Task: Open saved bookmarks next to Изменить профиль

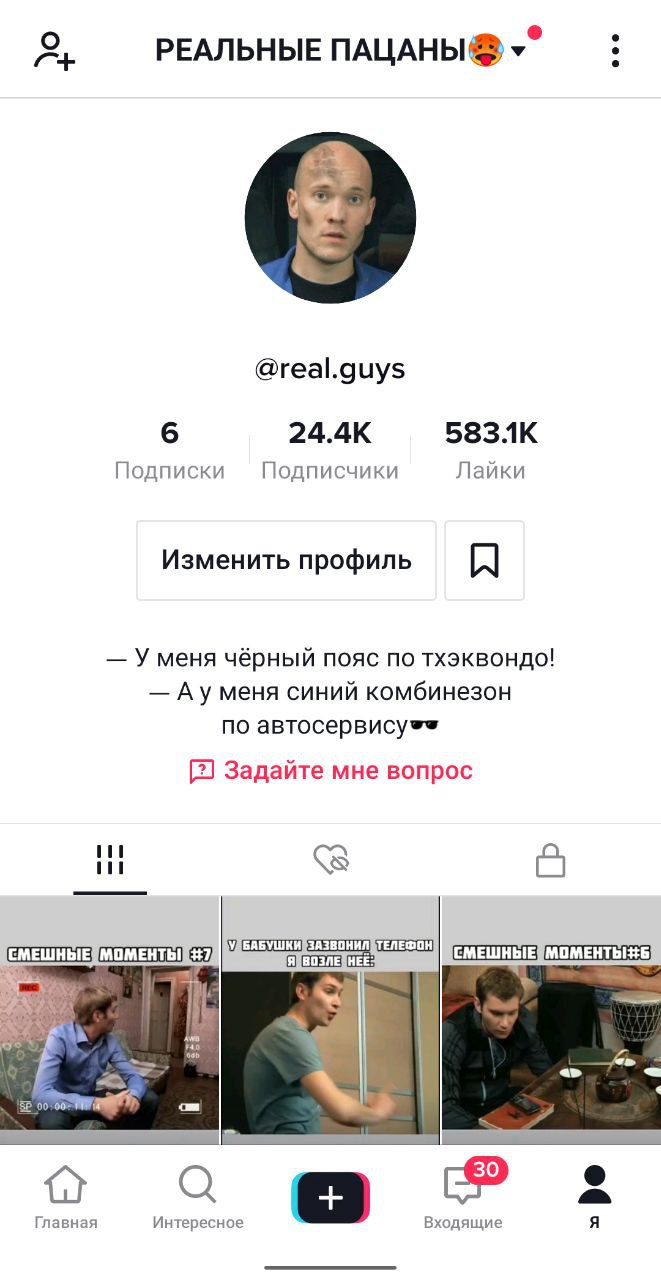Action: [x=484, y=560]
